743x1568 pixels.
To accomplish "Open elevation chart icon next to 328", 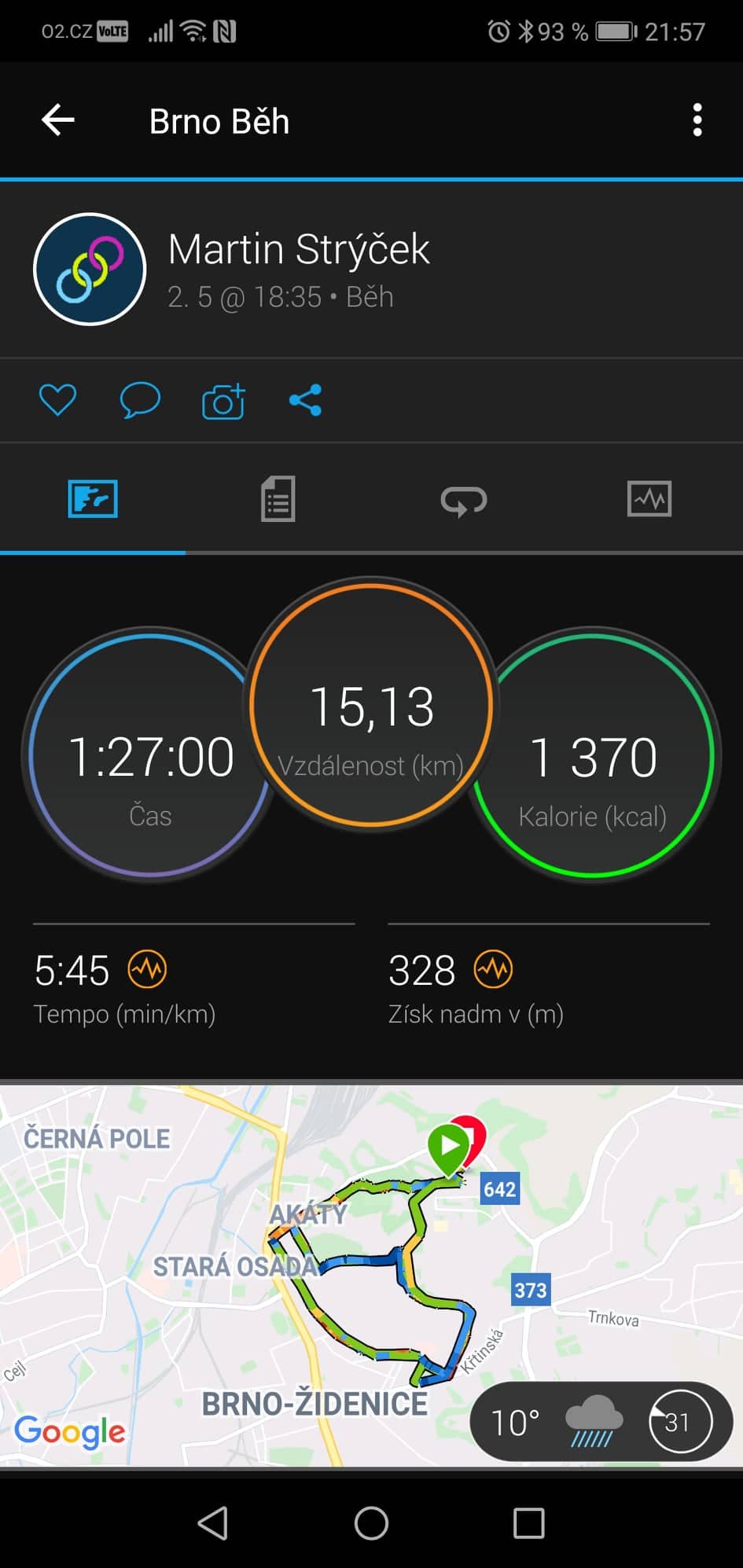I will click(x=493, y=969).
